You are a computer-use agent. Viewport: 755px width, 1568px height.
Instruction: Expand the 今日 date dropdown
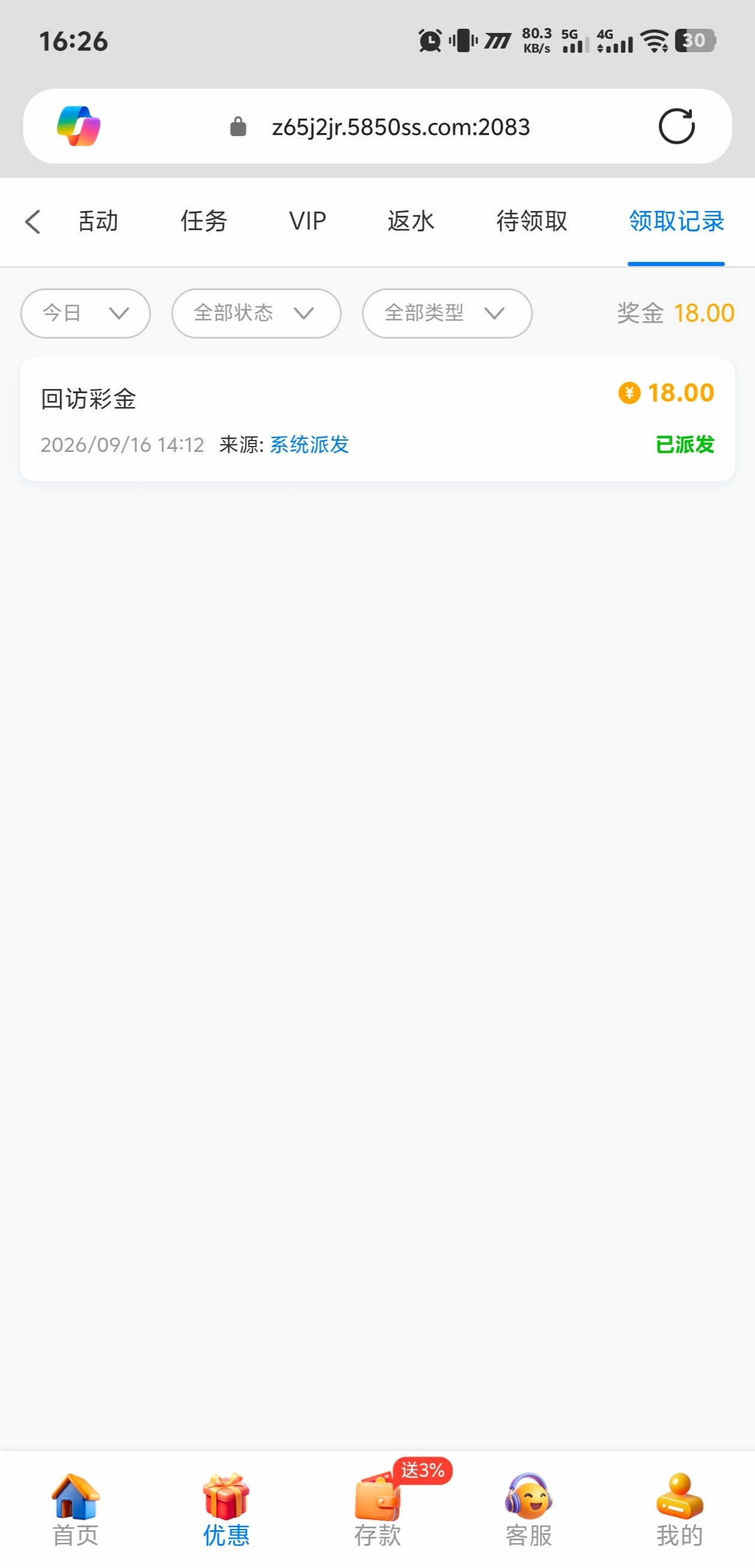(86, 313)
